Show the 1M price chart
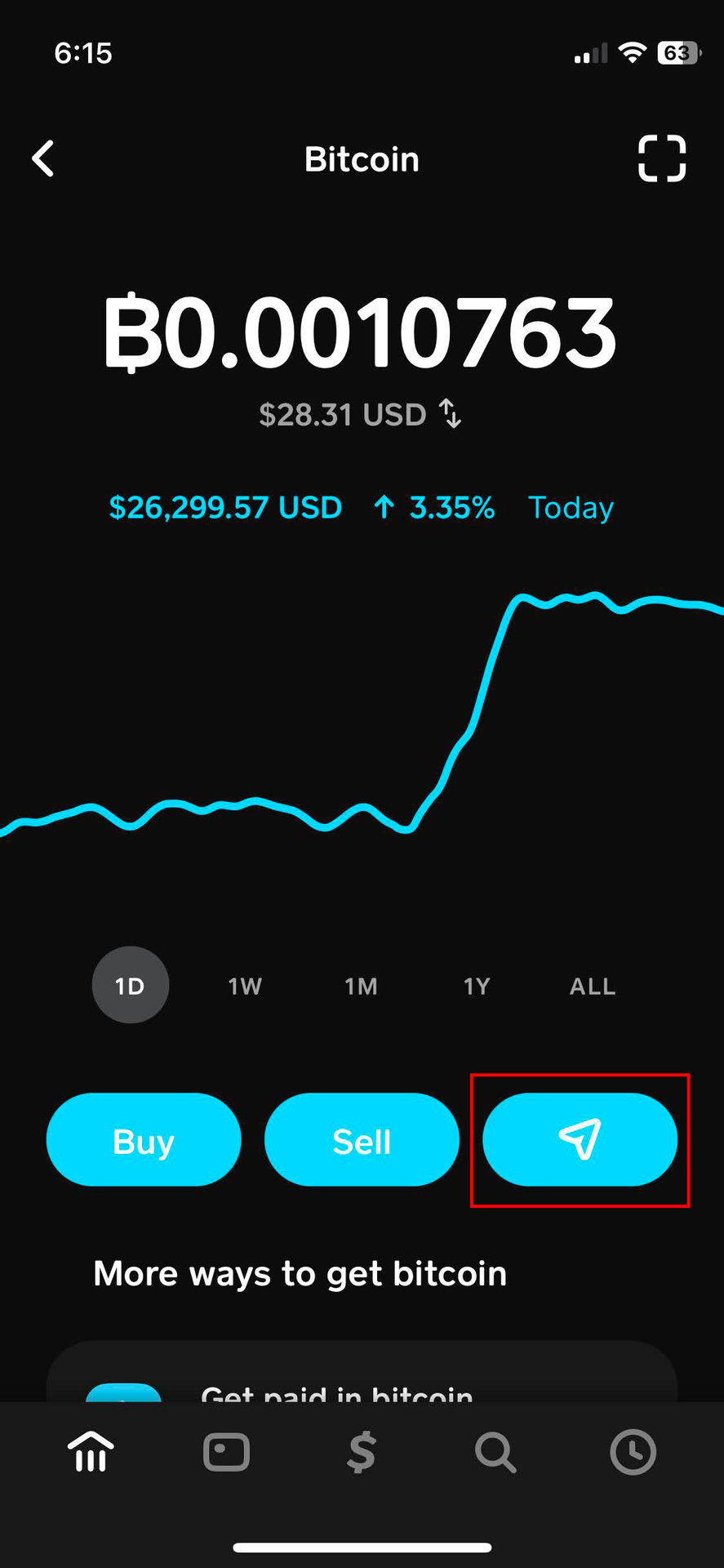 tap(361, 987)
